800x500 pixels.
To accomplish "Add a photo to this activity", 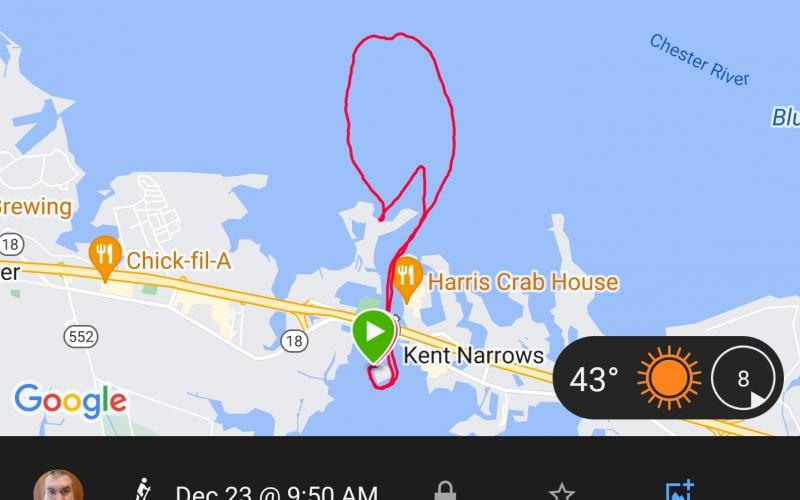I will 680,492.
